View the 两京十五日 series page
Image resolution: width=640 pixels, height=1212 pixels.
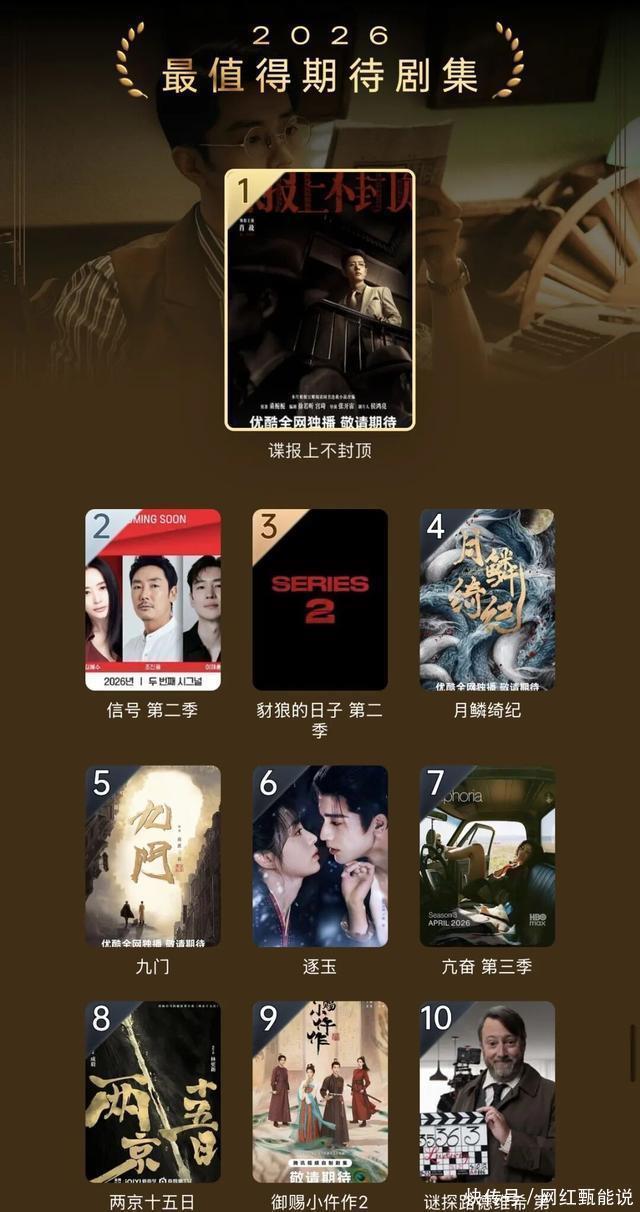(153, 1092)
